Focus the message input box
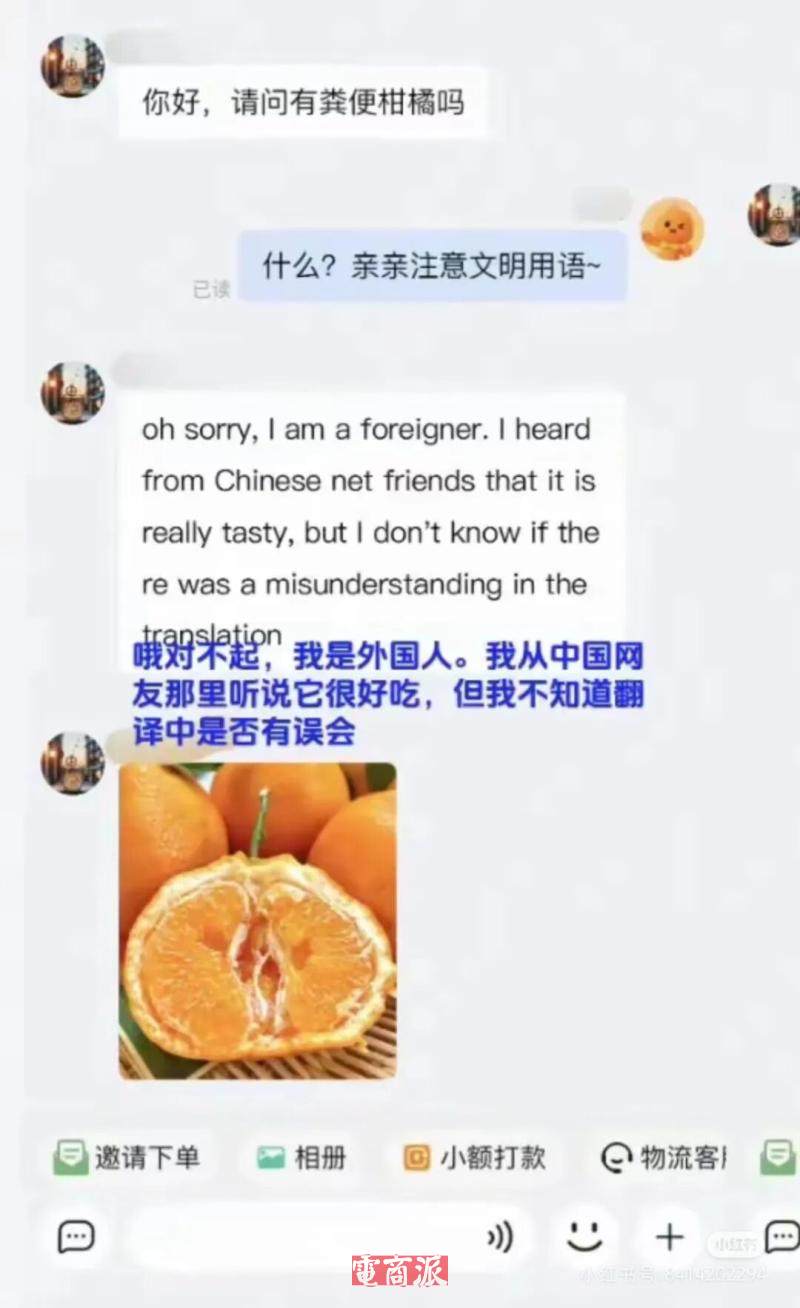Screen dimensions: 800x1308 click(x=300, y=1238)
